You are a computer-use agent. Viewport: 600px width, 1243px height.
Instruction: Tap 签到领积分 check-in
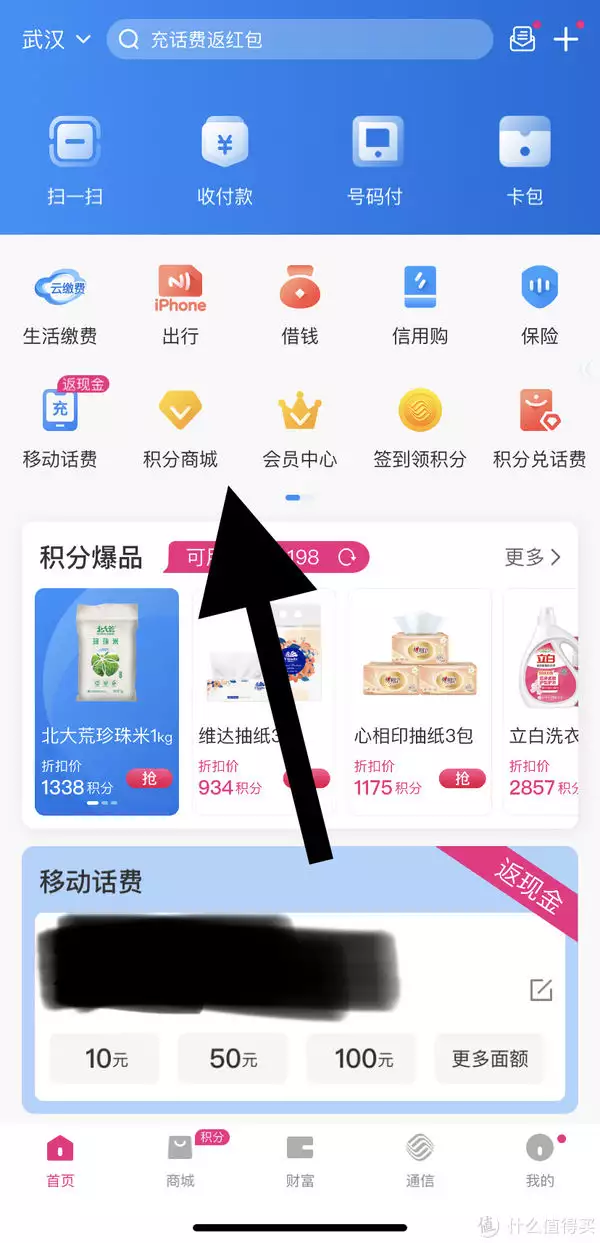coord(420,428)
